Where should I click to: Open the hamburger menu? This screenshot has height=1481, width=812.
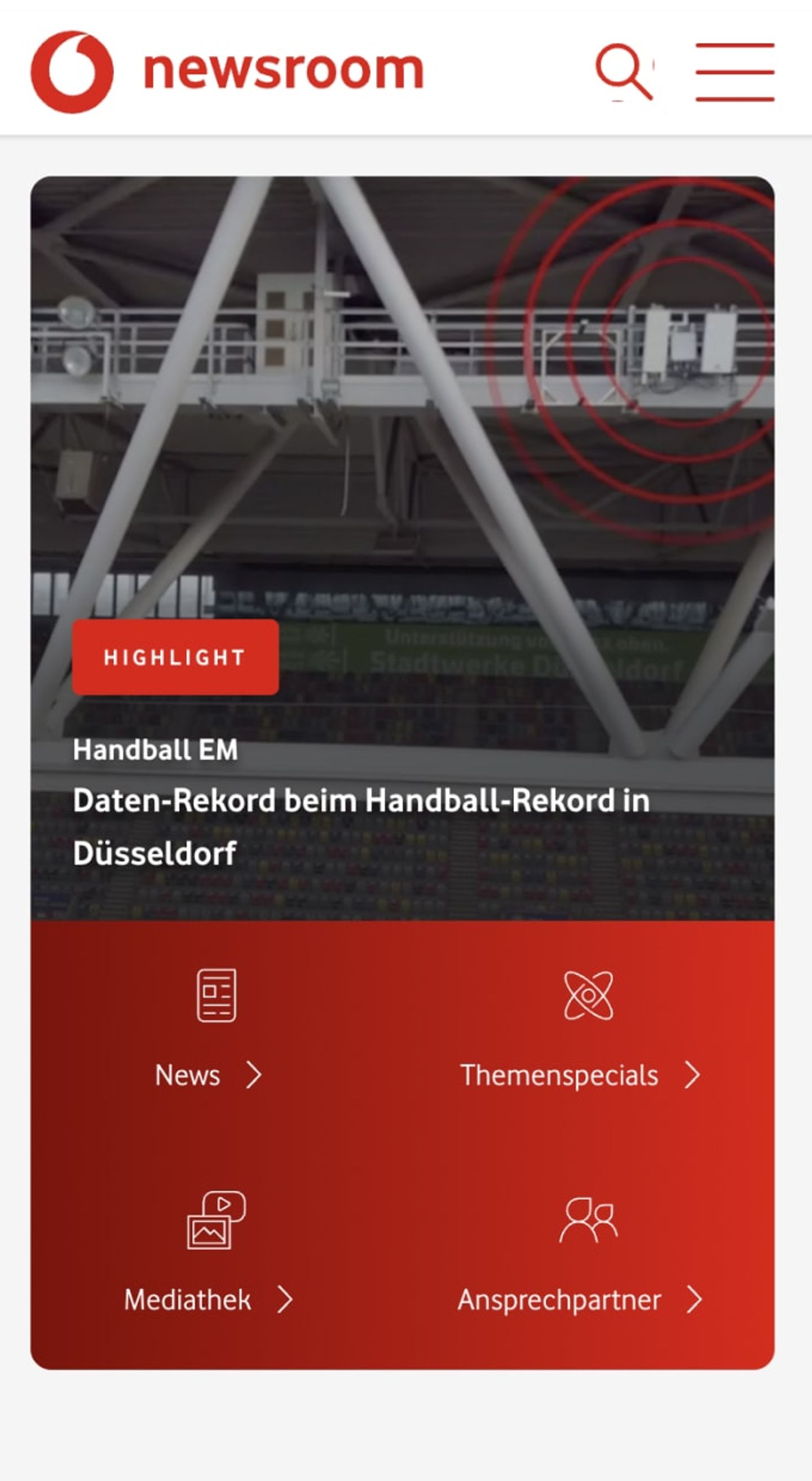click(x=734, y=72)
